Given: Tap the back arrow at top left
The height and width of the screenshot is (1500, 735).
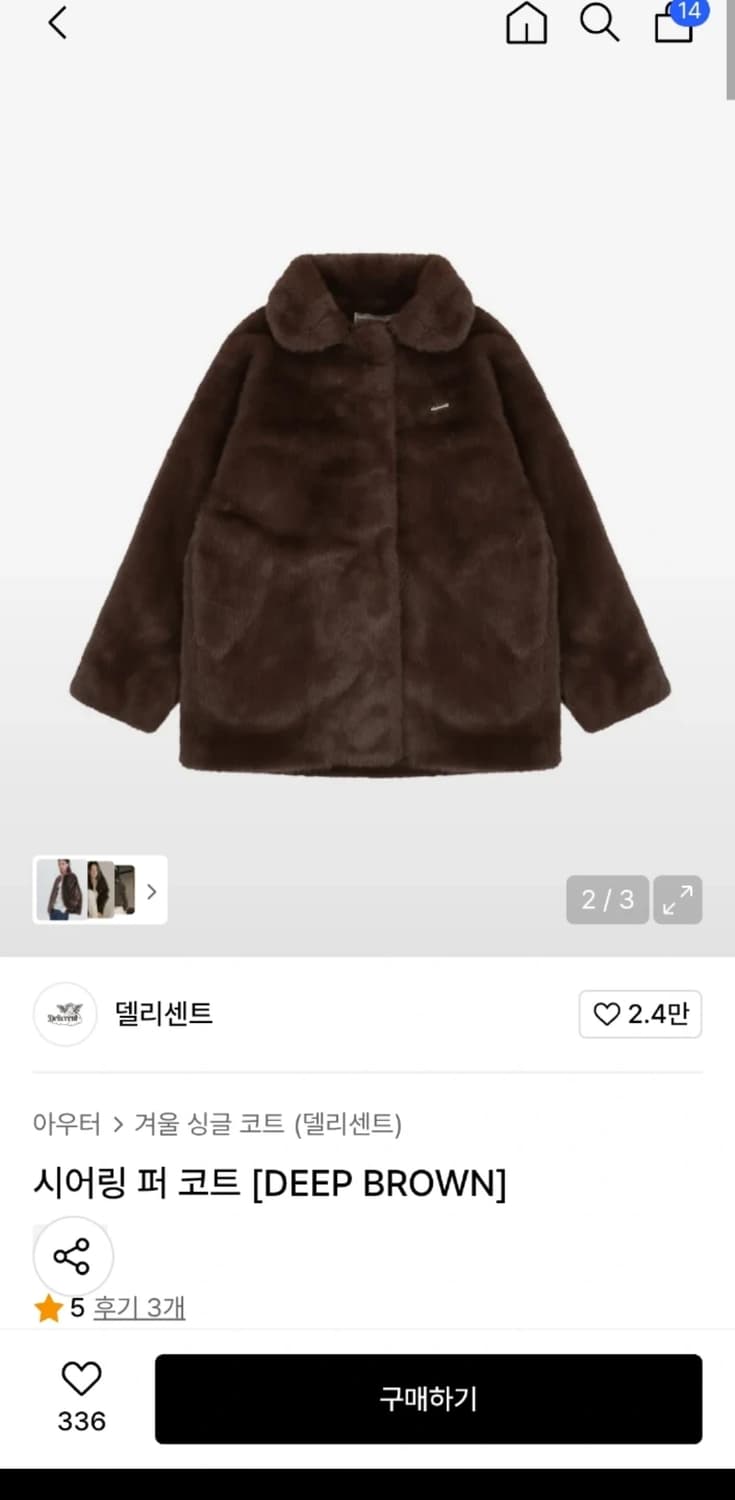Looking at the screenshot, I should [x=57, y=24].
